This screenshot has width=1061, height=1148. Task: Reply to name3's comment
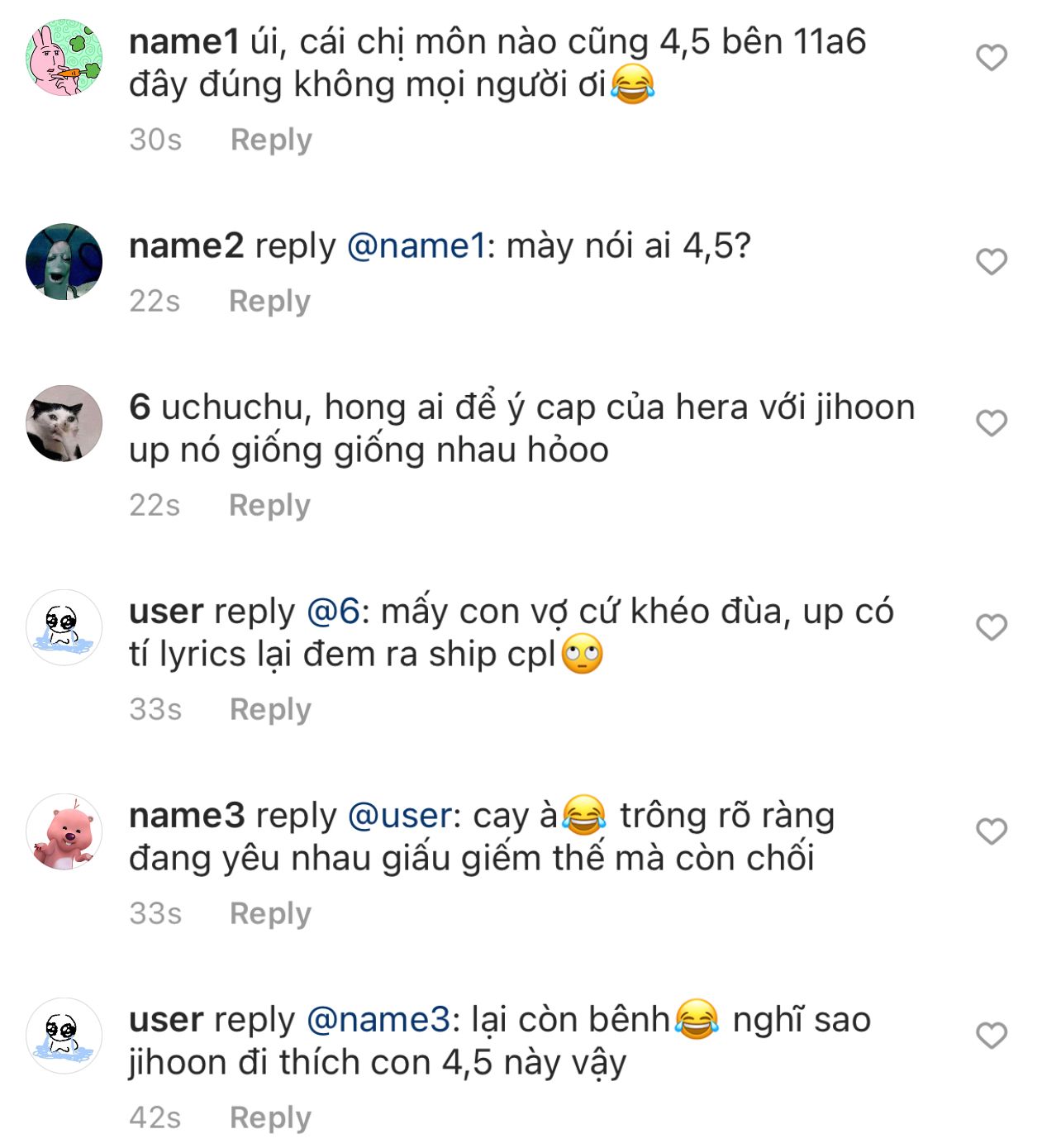[x=270, y=913]
